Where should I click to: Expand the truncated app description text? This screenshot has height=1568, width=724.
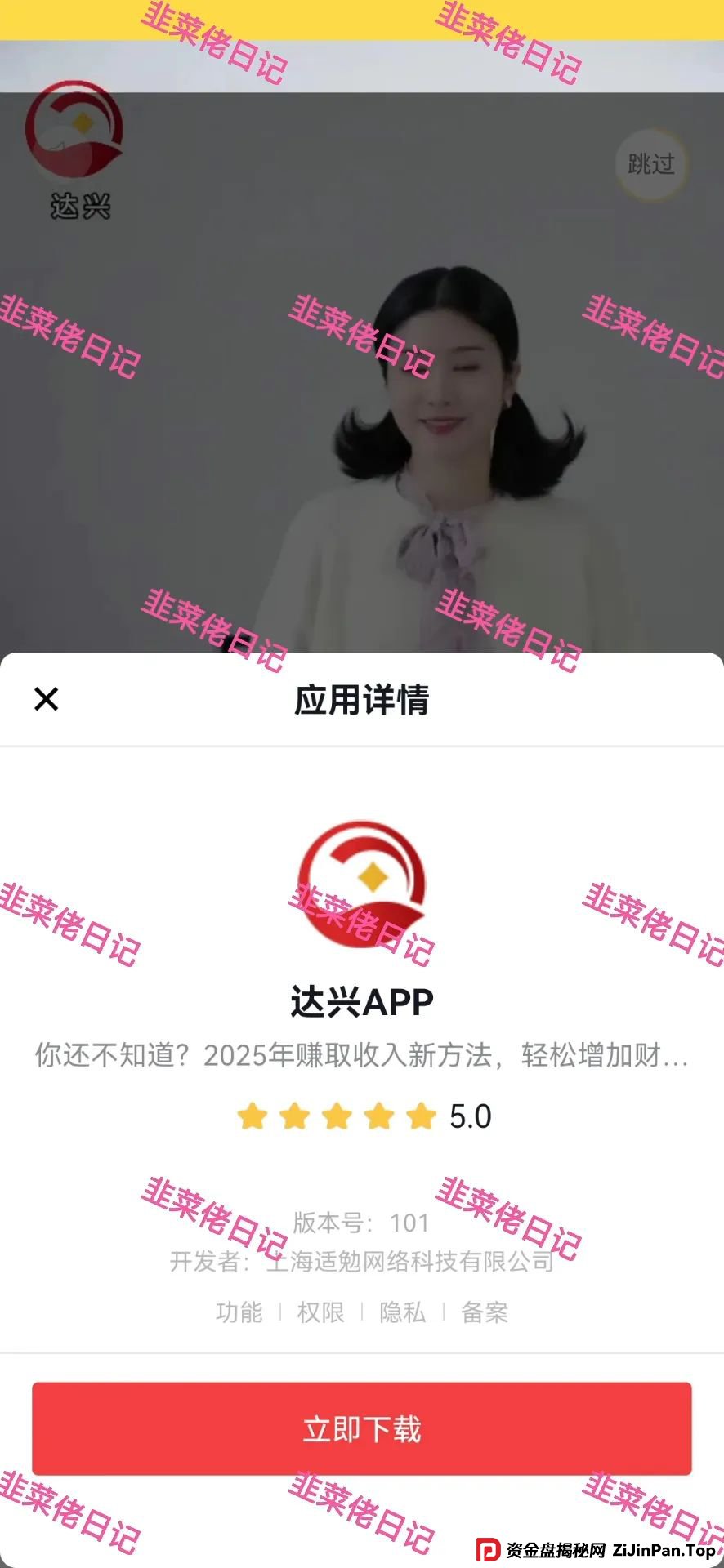click(362, 1057)
